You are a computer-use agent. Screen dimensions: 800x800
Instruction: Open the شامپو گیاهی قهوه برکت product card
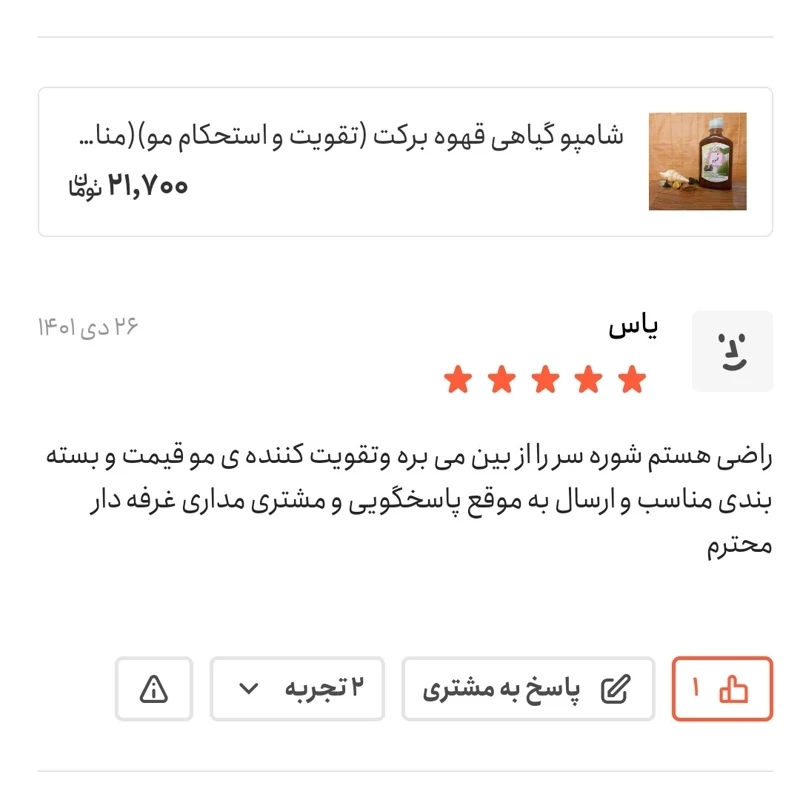click(404, 162)
